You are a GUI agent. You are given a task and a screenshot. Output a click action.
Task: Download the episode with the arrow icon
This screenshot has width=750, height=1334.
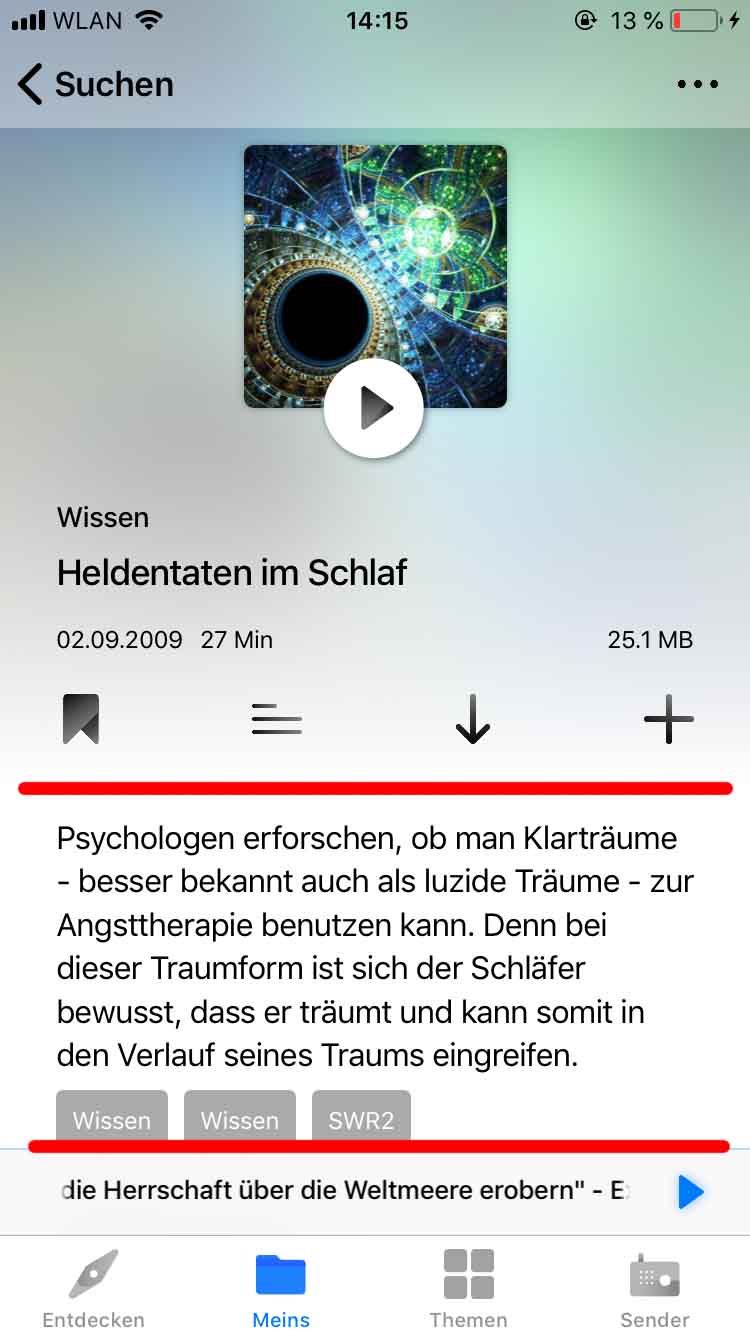[472, 719]
